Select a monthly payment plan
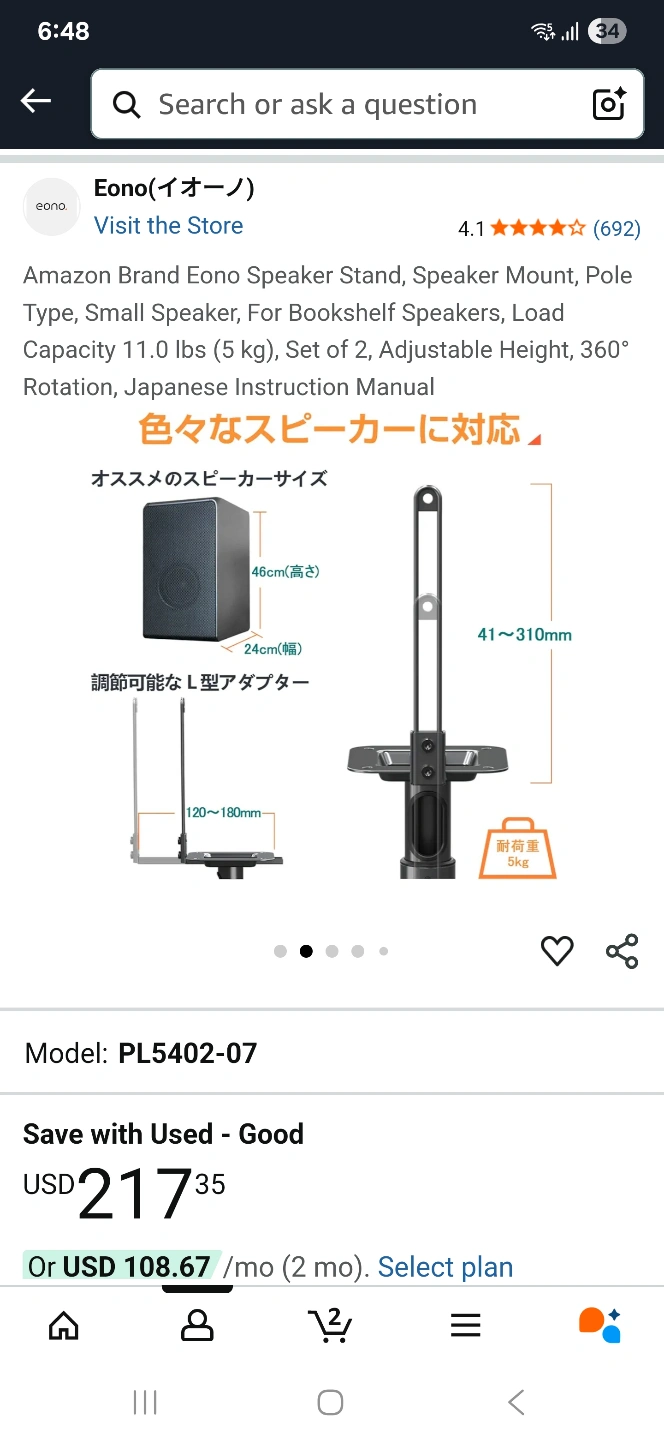Screen dimensions: 664x1440 (x=445, y=1267)
